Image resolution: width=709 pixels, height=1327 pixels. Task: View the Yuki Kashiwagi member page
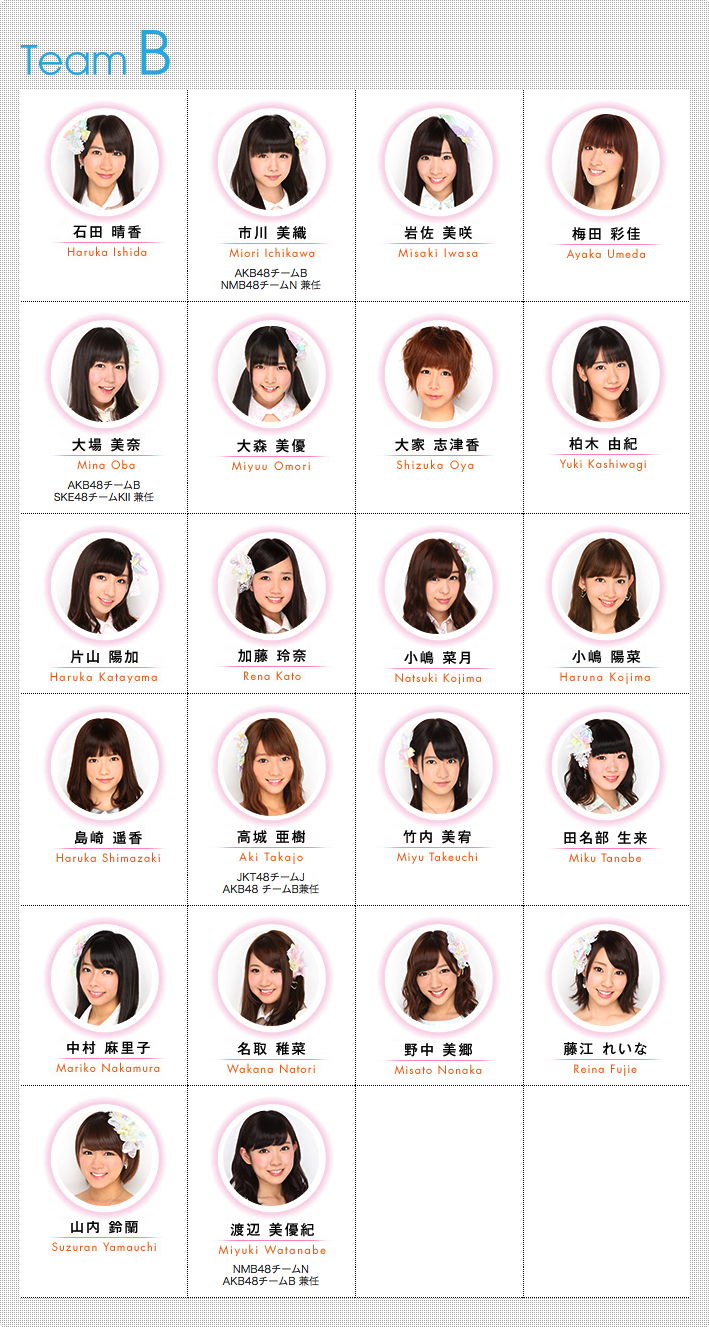607,408
